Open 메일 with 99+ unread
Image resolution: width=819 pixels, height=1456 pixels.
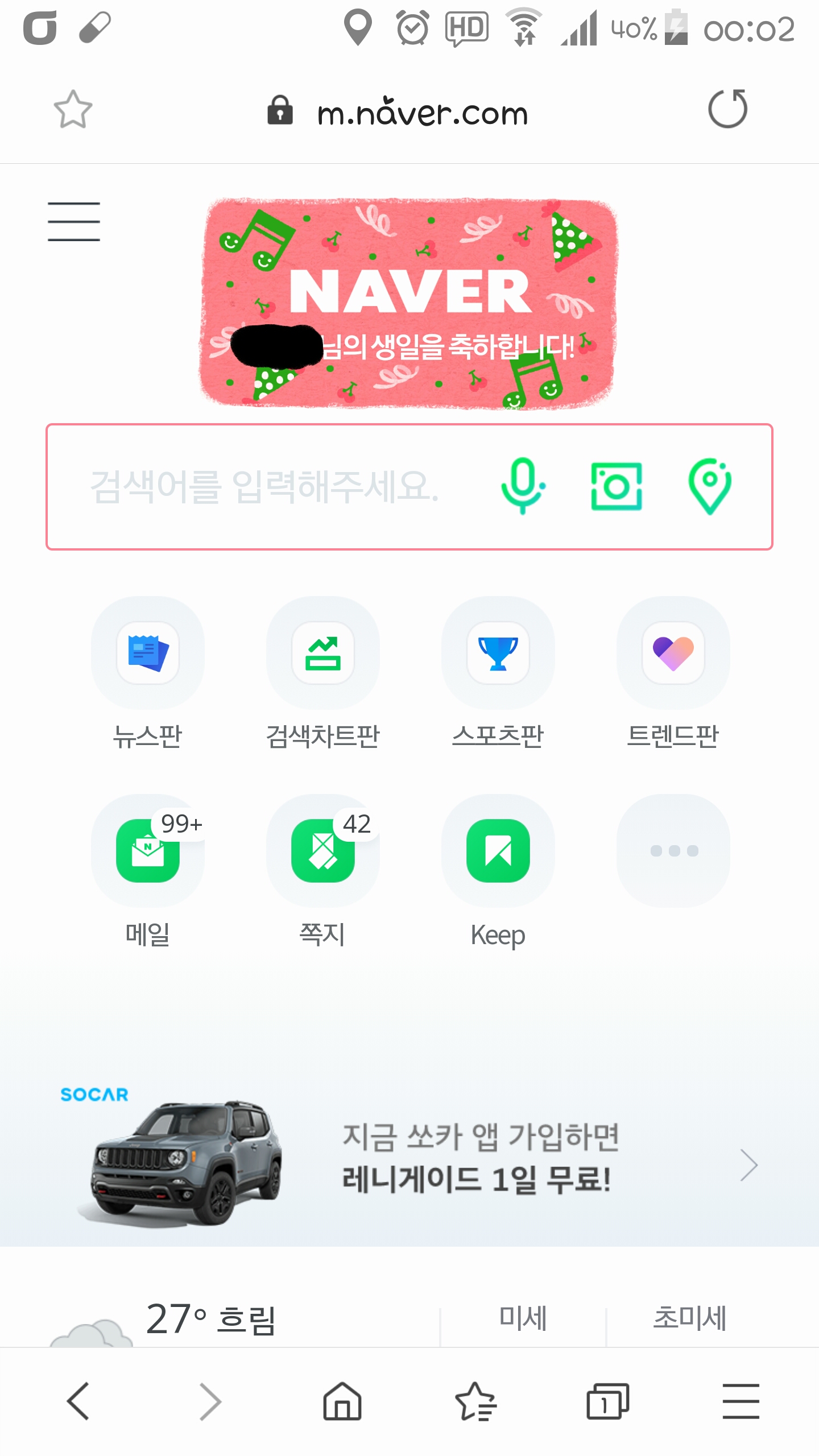[x=148, y=871]
